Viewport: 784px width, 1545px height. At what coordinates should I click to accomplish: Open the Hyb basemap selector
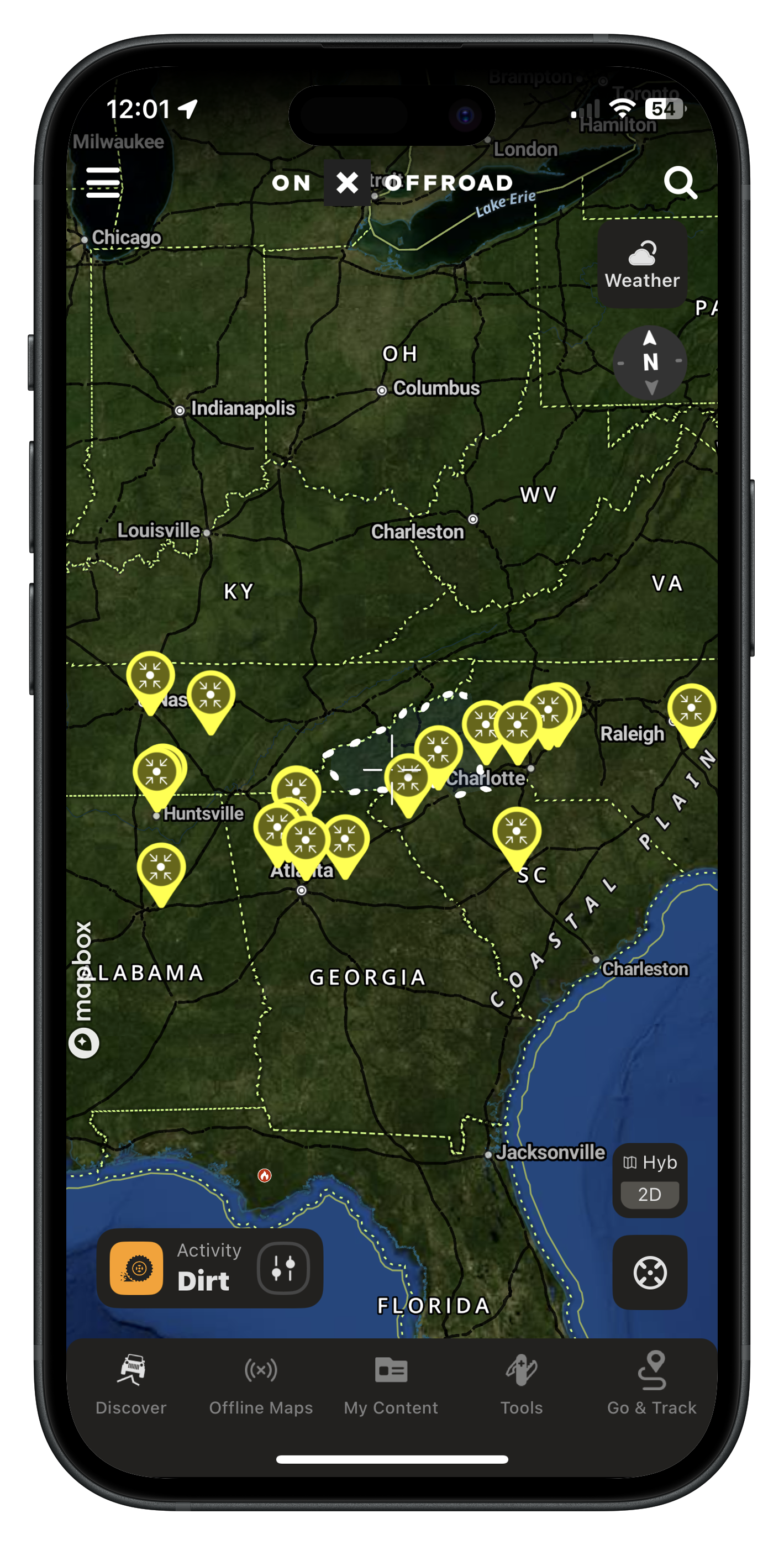[x=650, y=1163]
